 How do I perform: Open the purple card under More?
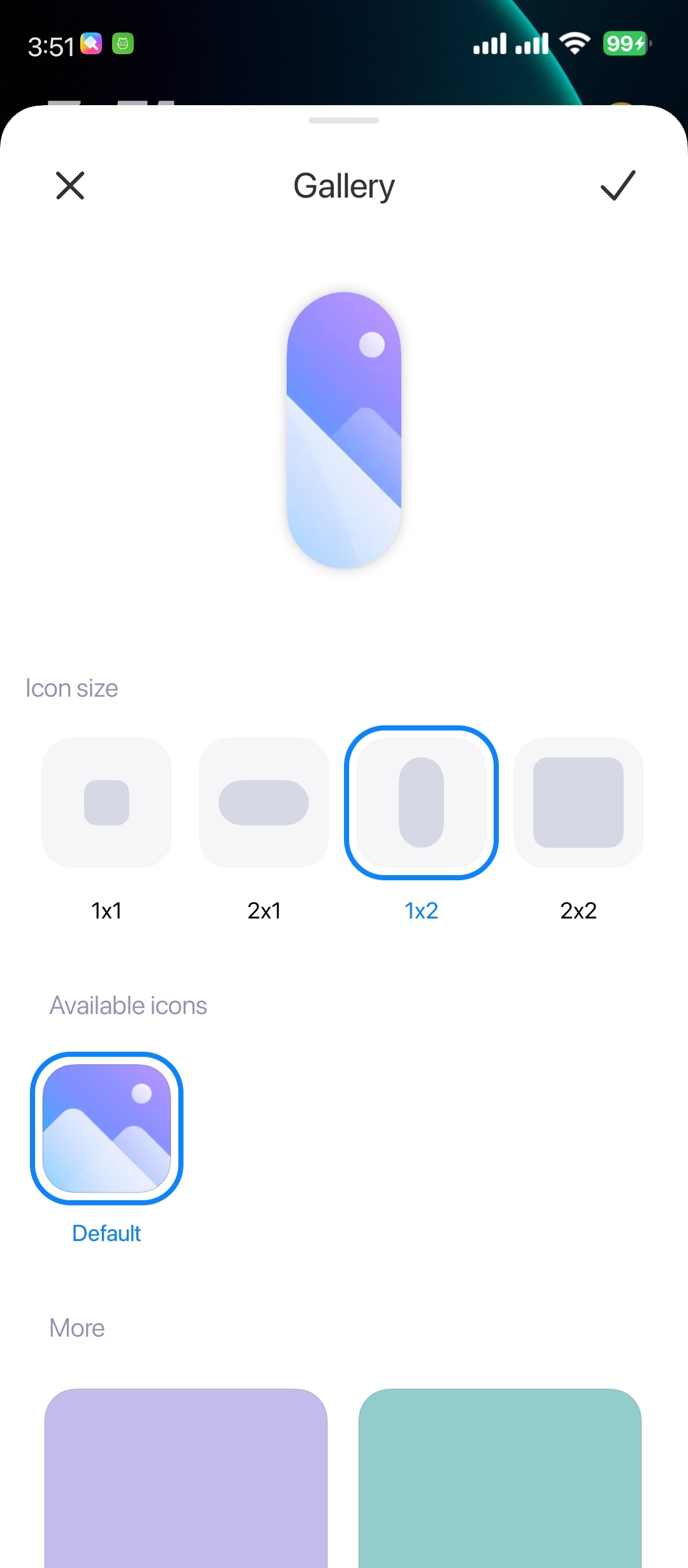[x=186, y=1479]
